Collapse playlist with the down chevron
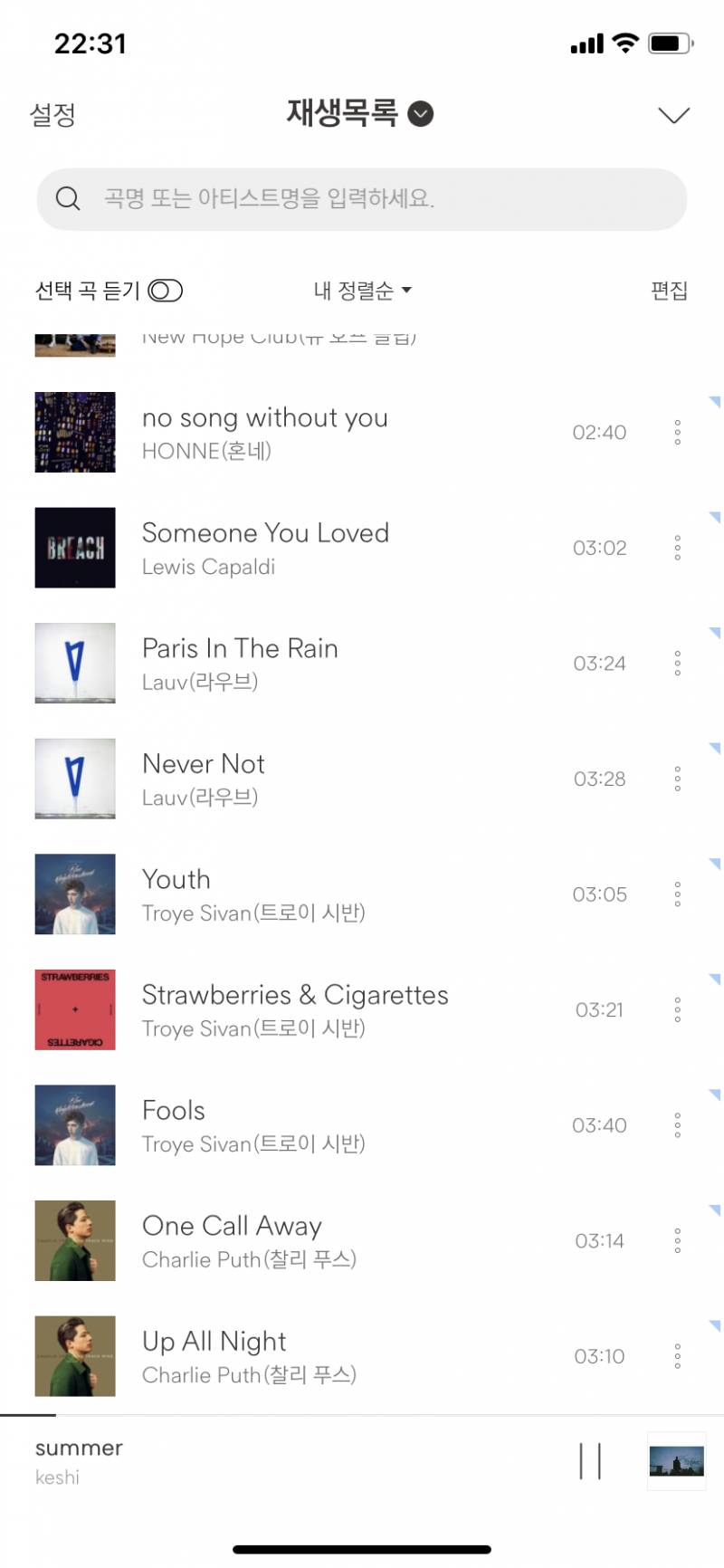The height and width of the screenshot is (1568, 724). click(x=673, y=115)
